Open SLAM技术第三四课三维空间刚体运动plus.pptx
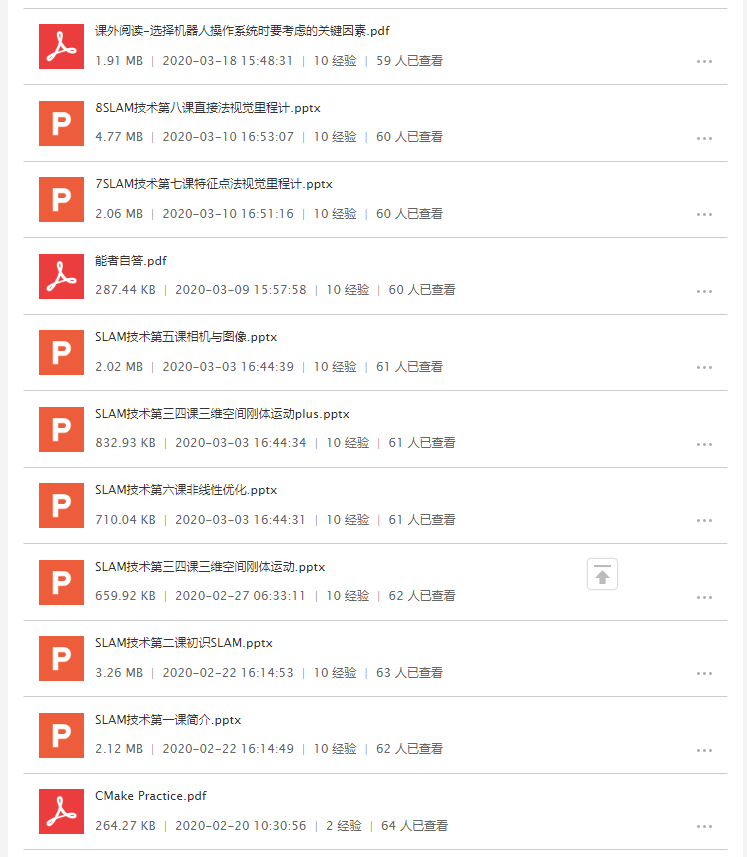This screenshot has width=747, height=857. pyautogui.click(x=222, y=414)
